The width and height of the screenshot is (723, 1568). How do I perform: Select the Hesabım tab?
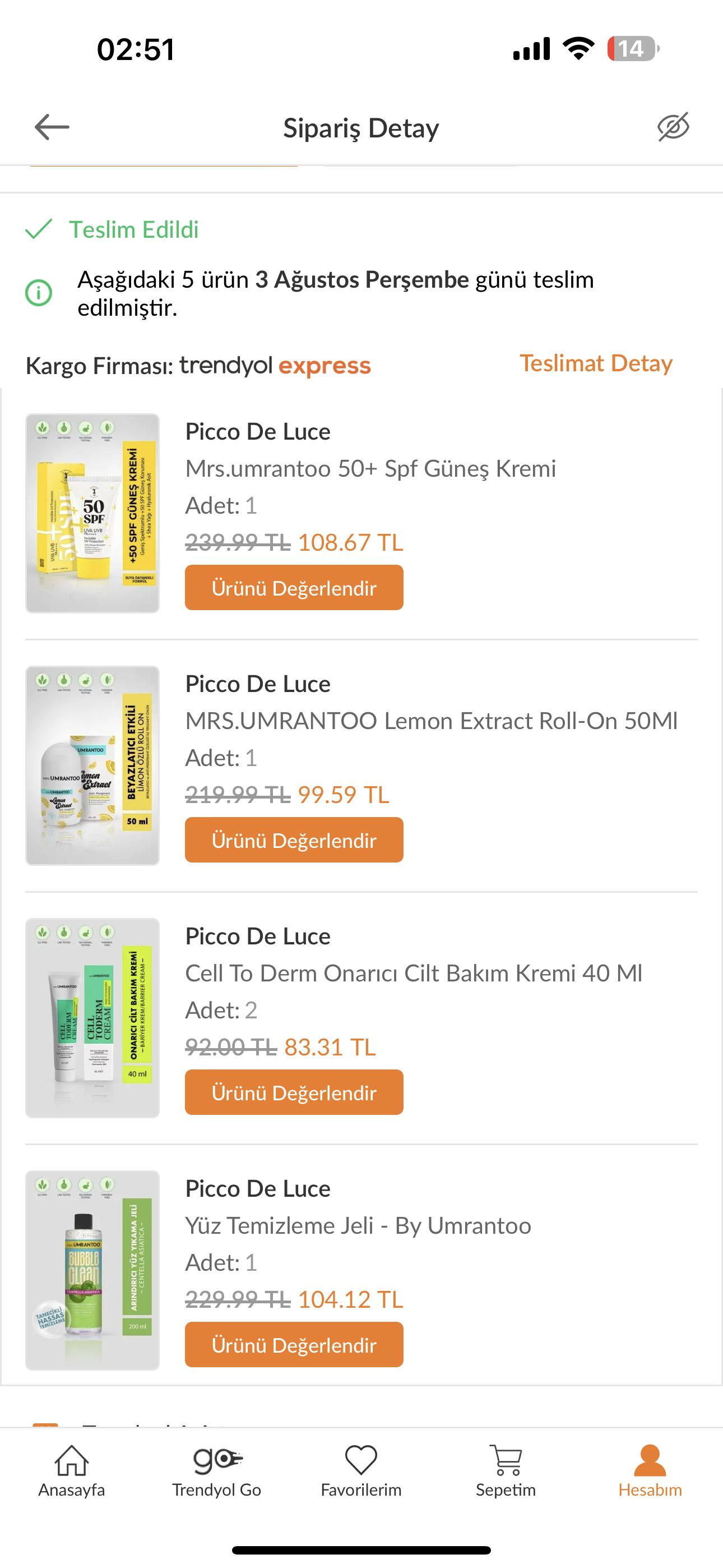point(650,1470)
